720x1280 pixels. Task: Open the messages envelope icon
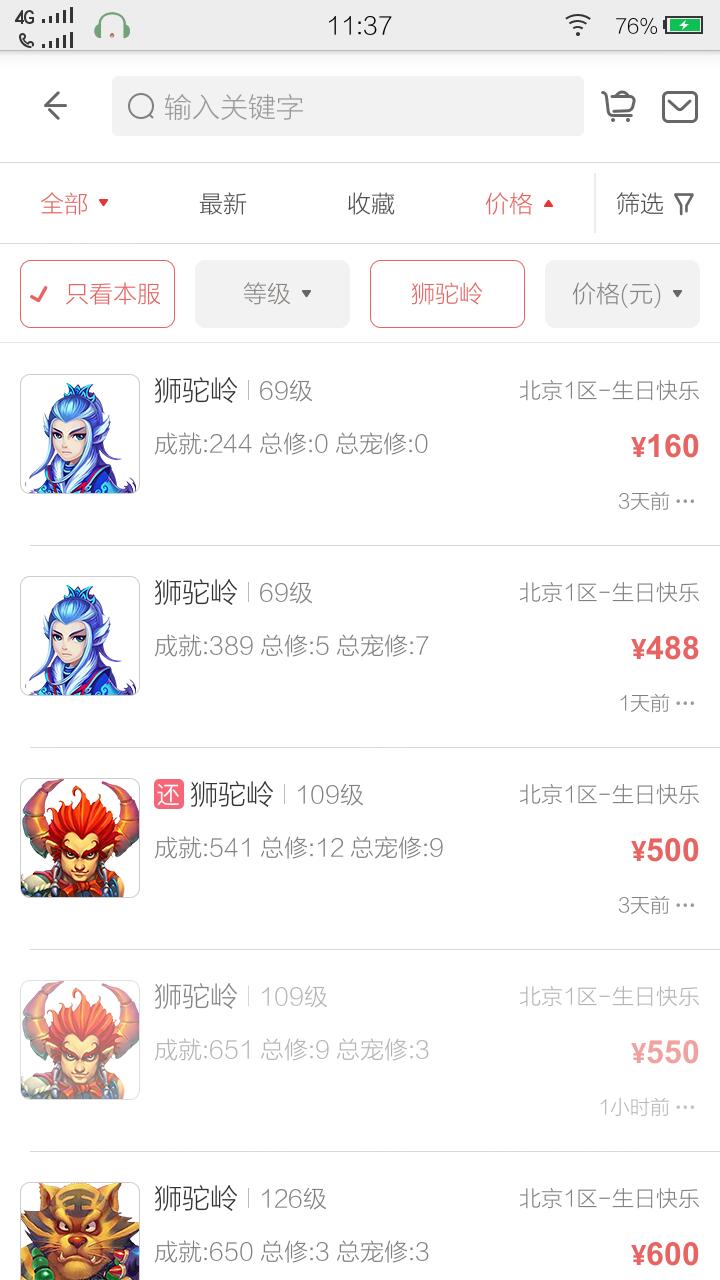680,106
